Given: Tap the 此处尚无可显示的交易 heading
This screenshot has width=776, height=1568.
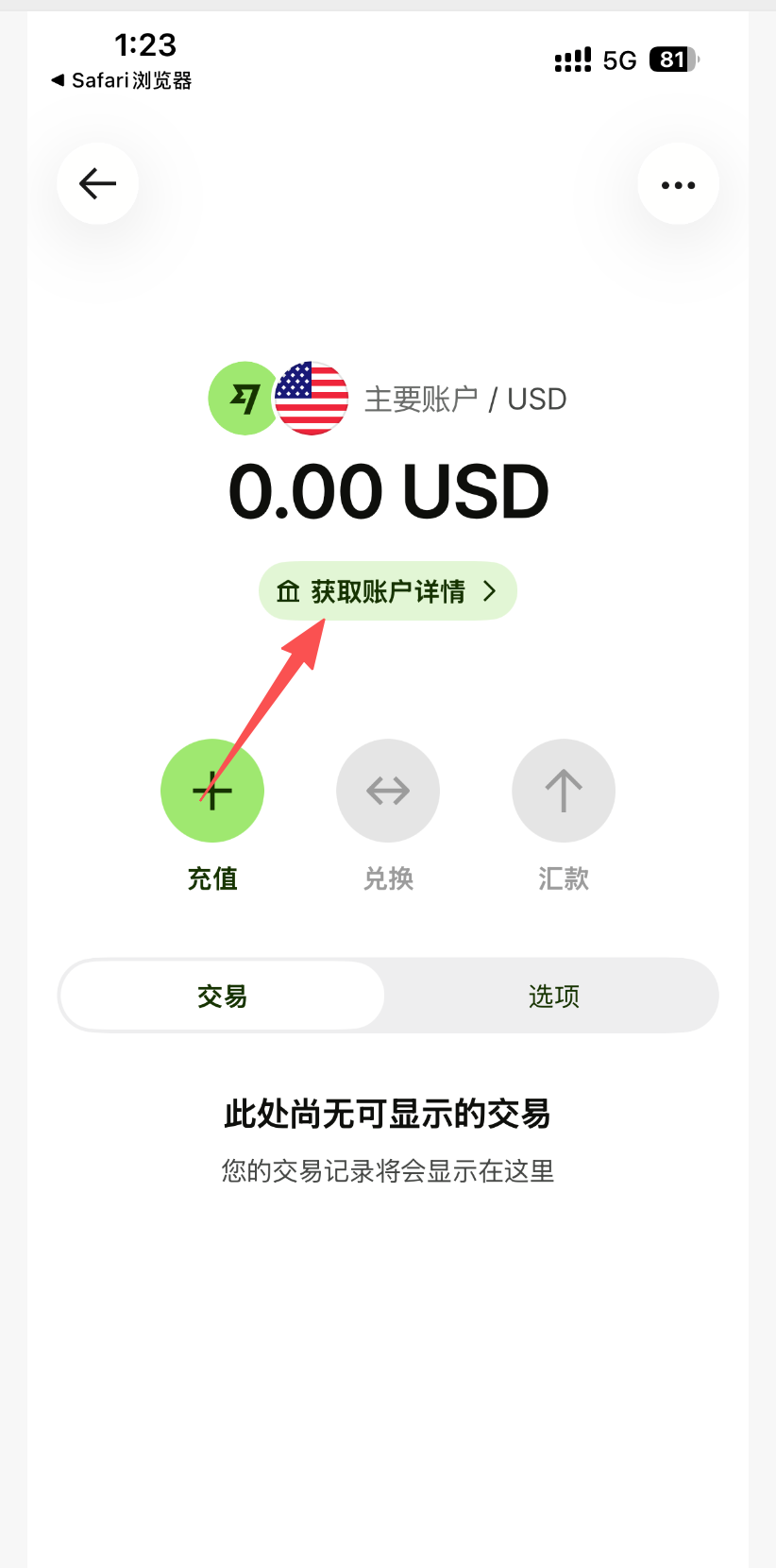Looking at the screenshot, I should pos(388,1115).
